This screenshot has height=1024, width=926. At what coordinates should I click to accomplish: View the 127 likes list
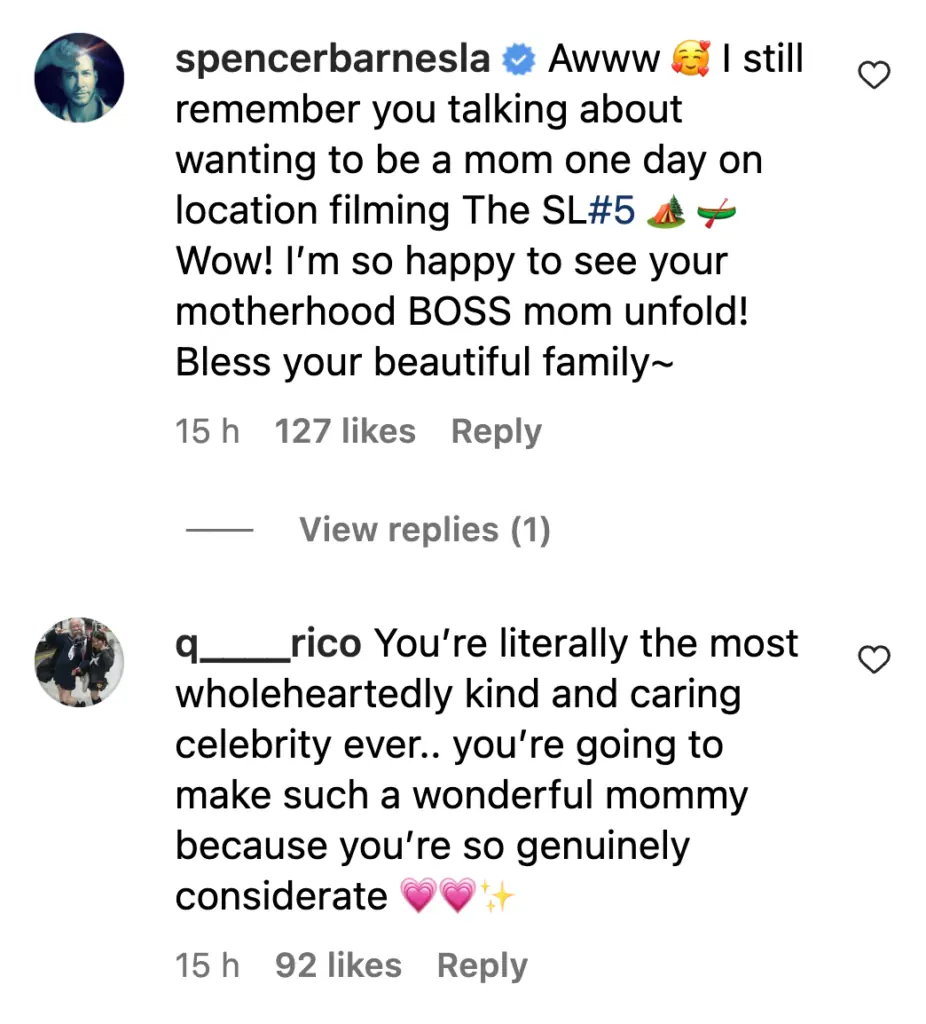(345, 432)
